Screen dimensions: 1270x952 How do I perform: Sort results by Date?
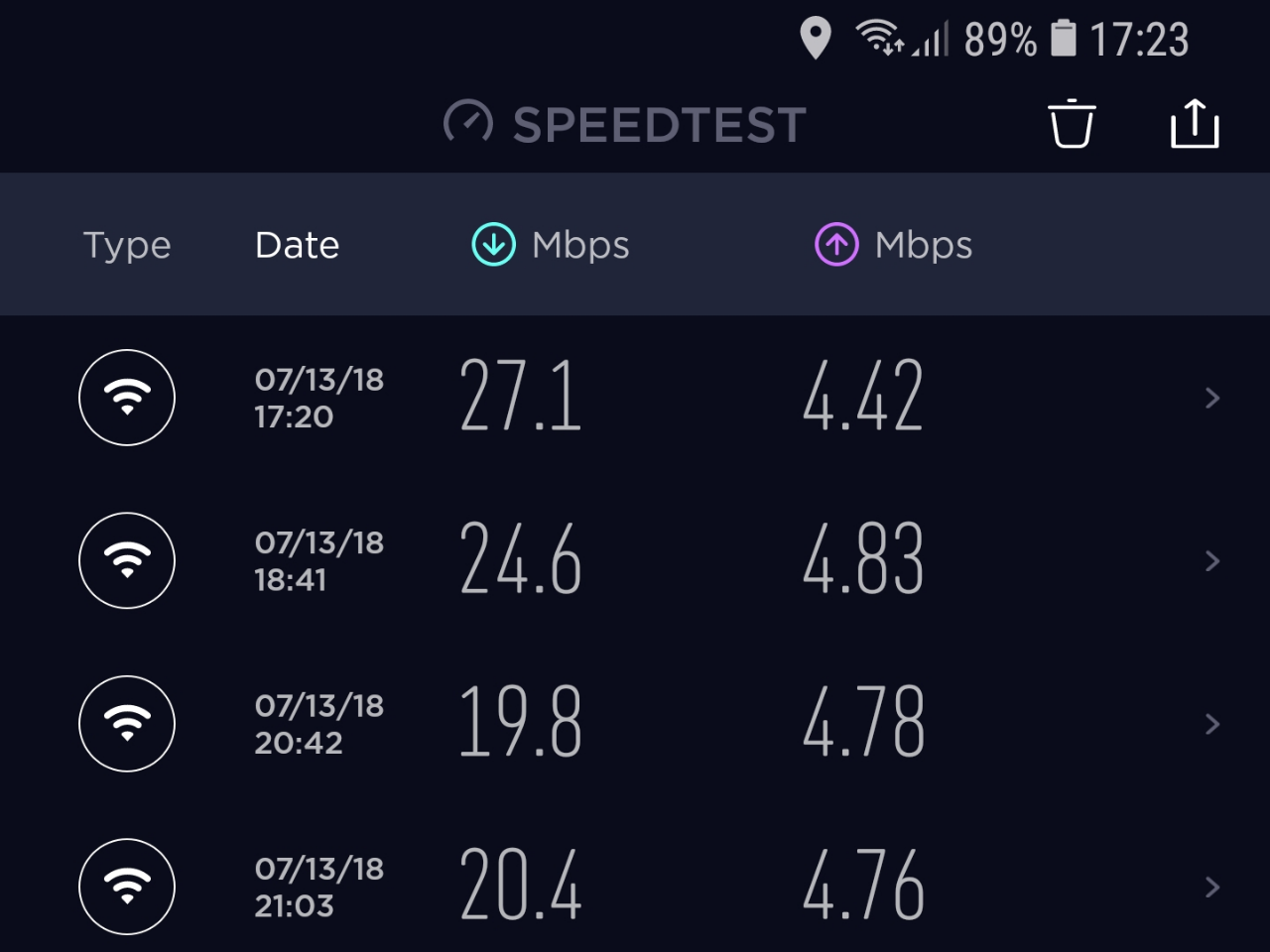point(297,245)
